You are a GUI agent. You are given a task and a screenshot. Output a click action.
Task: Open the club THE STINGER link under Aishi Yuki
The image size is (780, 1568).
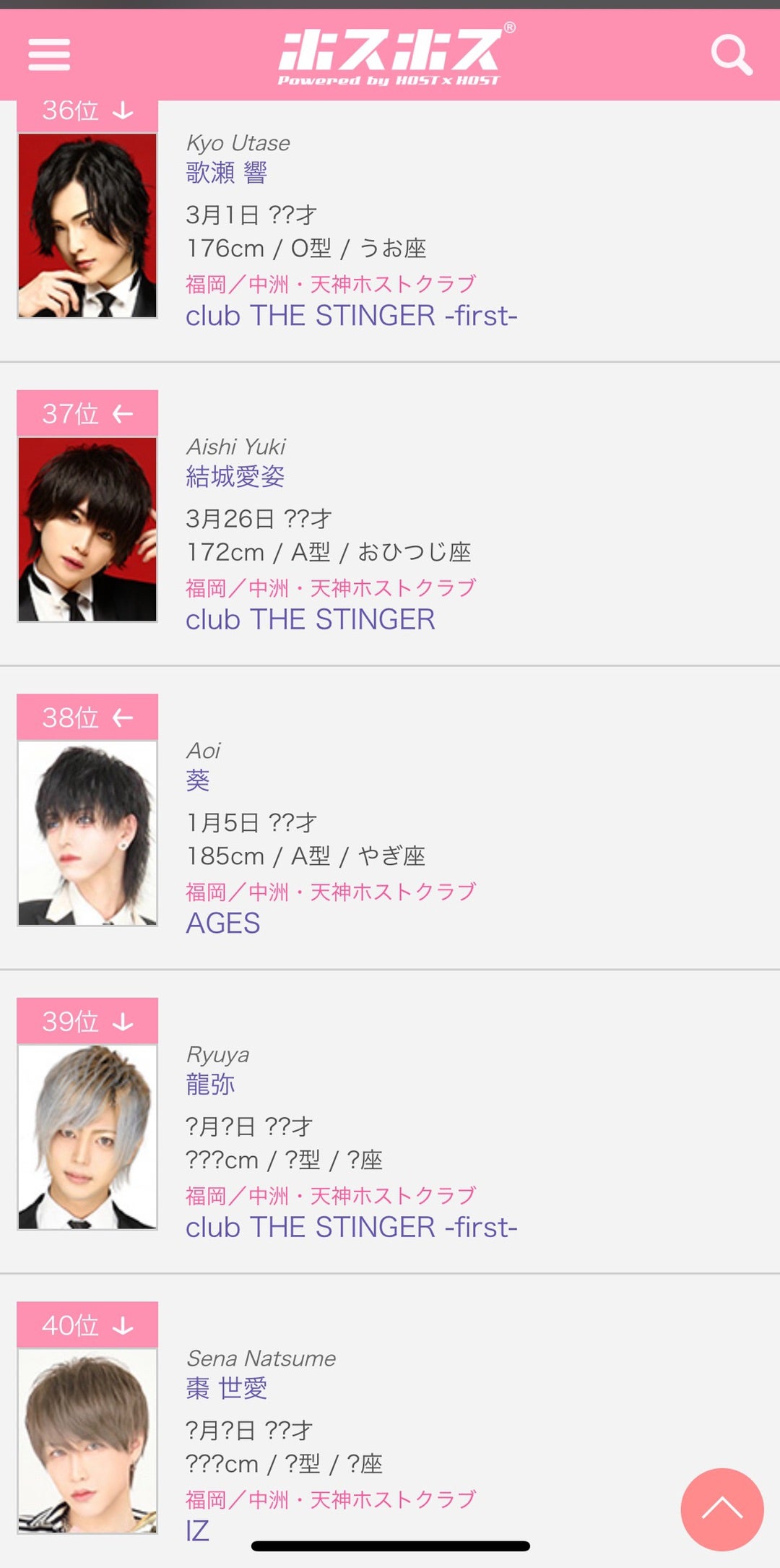pos(311,620)
